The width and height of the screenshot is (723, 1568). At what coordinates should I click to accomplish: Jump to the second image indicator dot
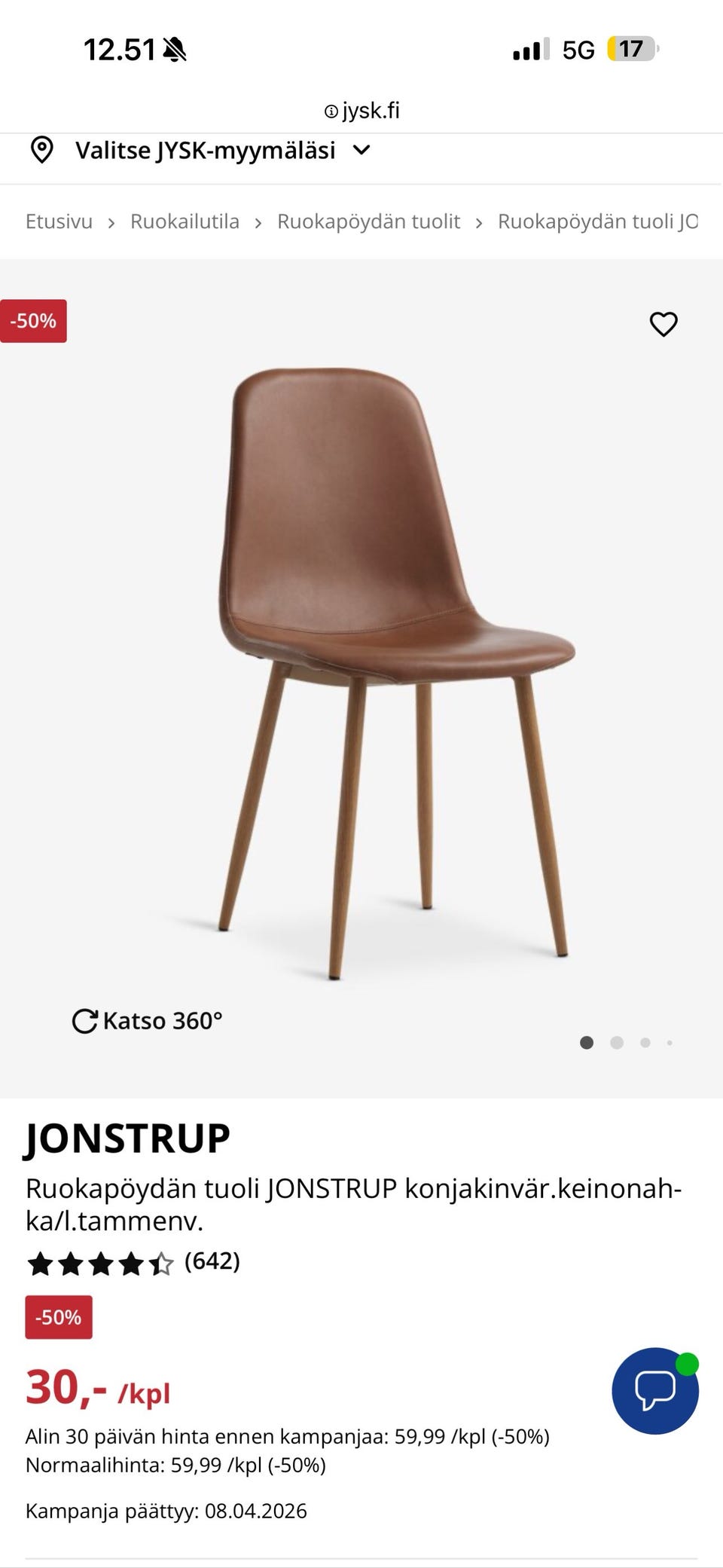point(617,1043)
